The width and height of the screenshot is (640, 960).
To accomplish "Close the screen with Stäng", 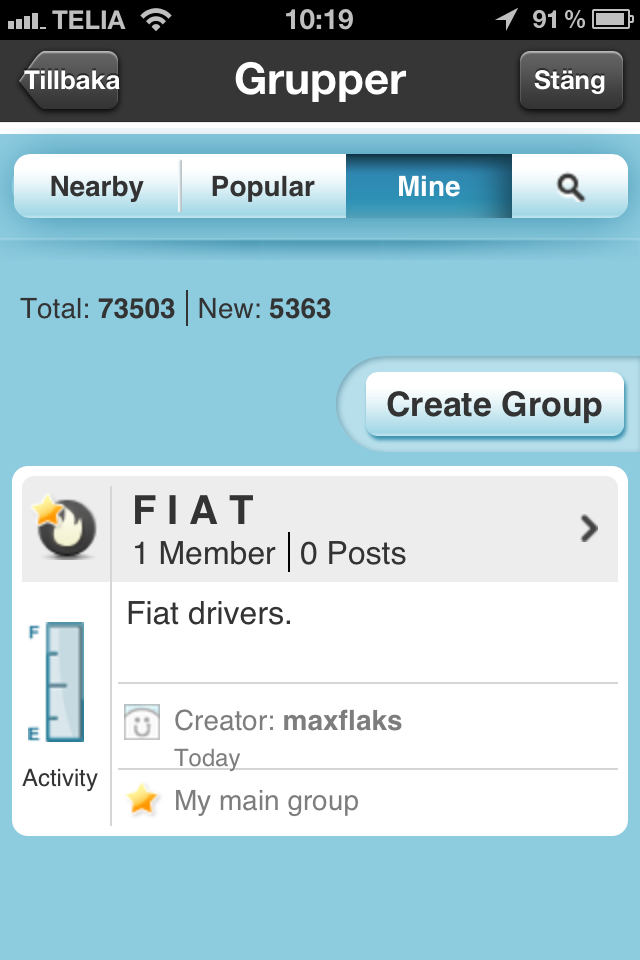I will click(x=569, y=81).
